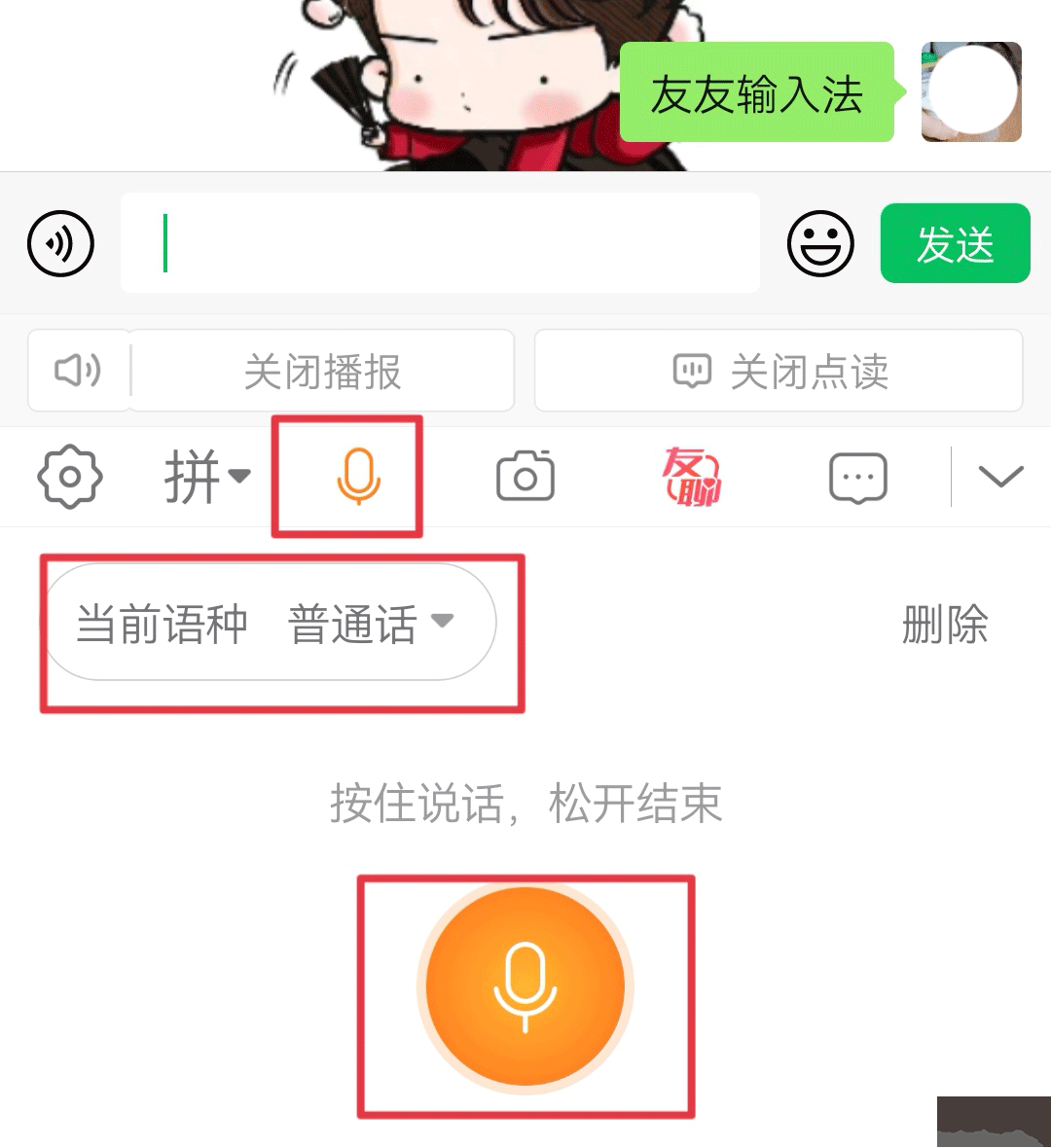The height and width of the screenshot is (1148, 1051).
Task: Tap the contact avatar thumbnail
Action: [970, 91]
